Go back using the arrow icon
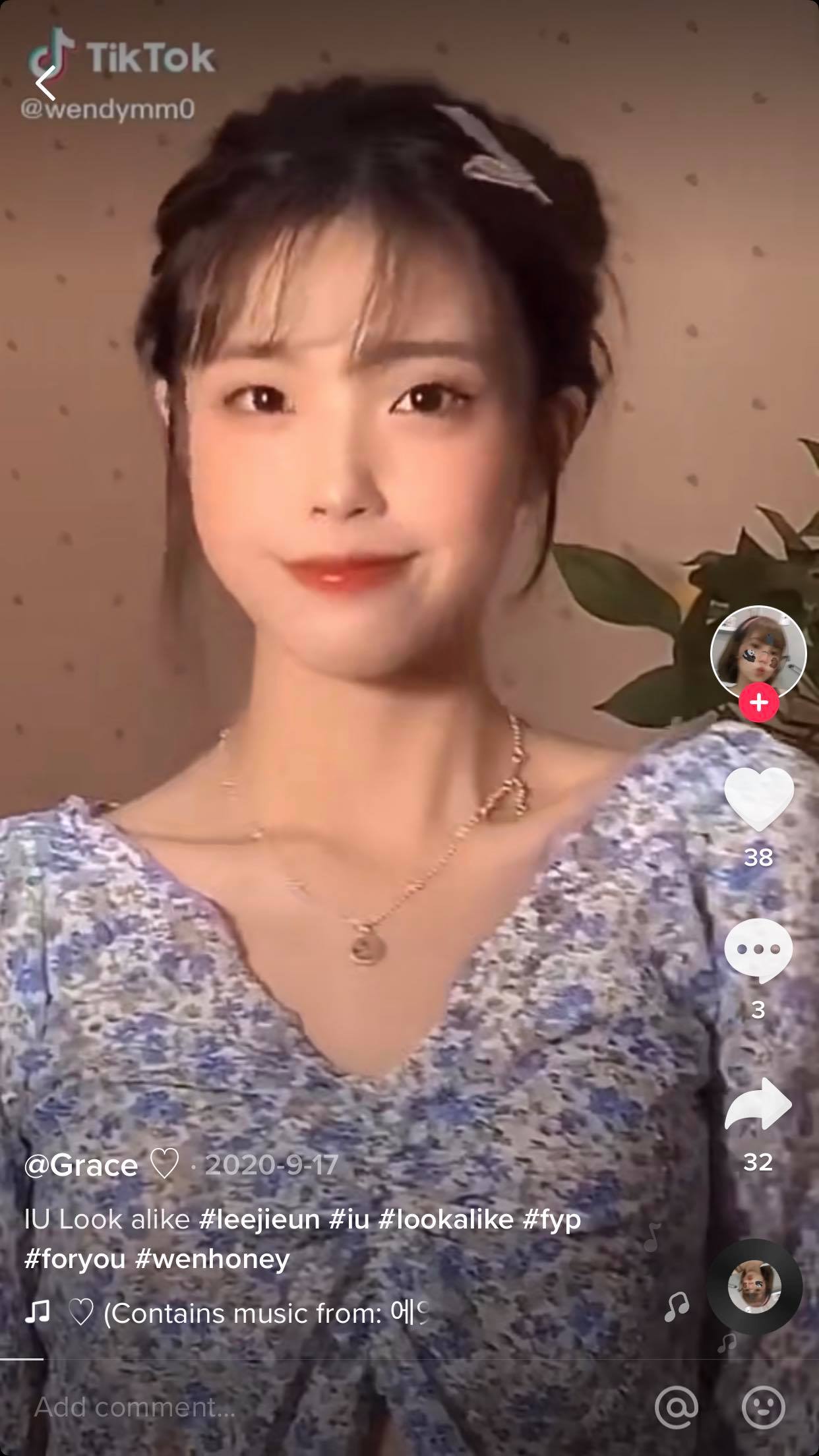Screen dimensions: 819x1456 [45, 84]
